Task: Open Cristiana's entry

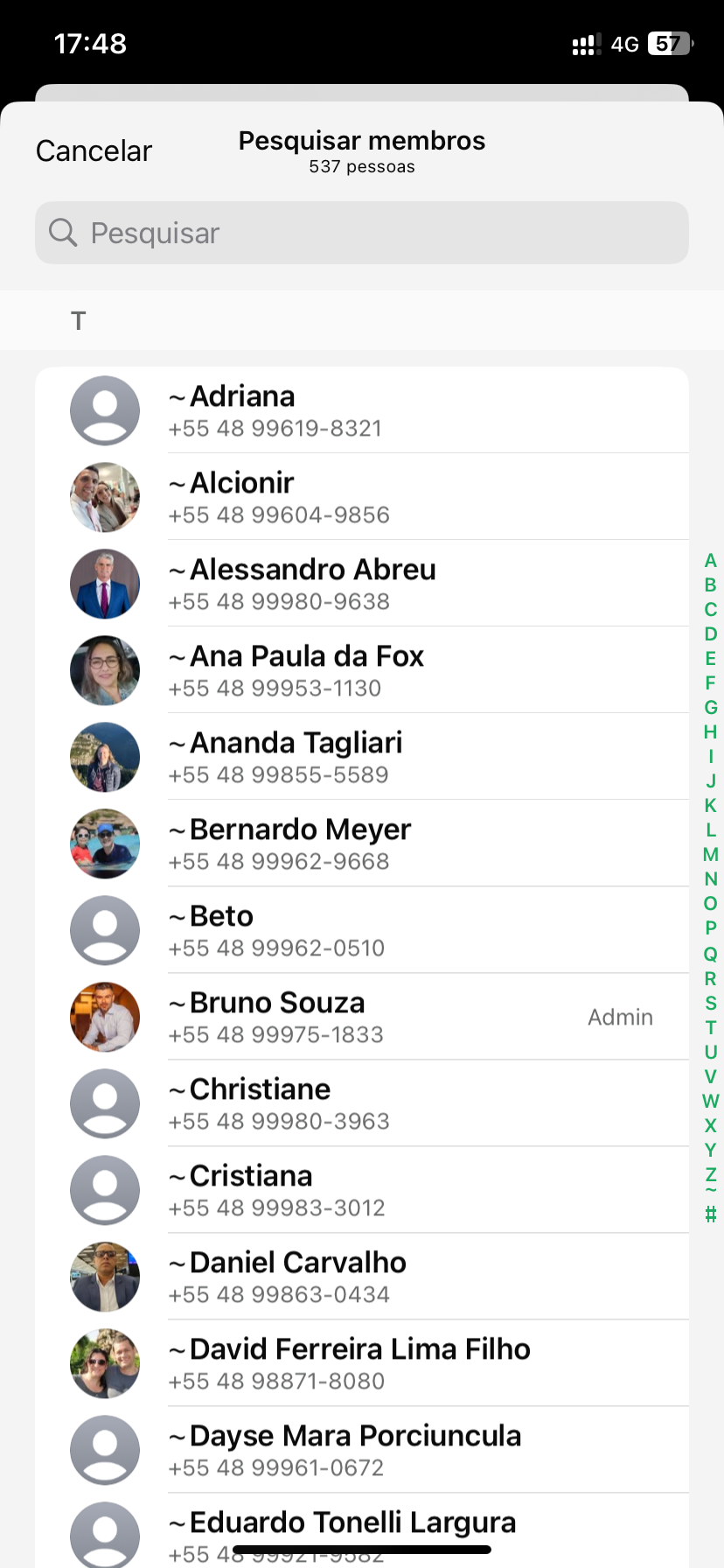Action: [x=362, y=1190]
